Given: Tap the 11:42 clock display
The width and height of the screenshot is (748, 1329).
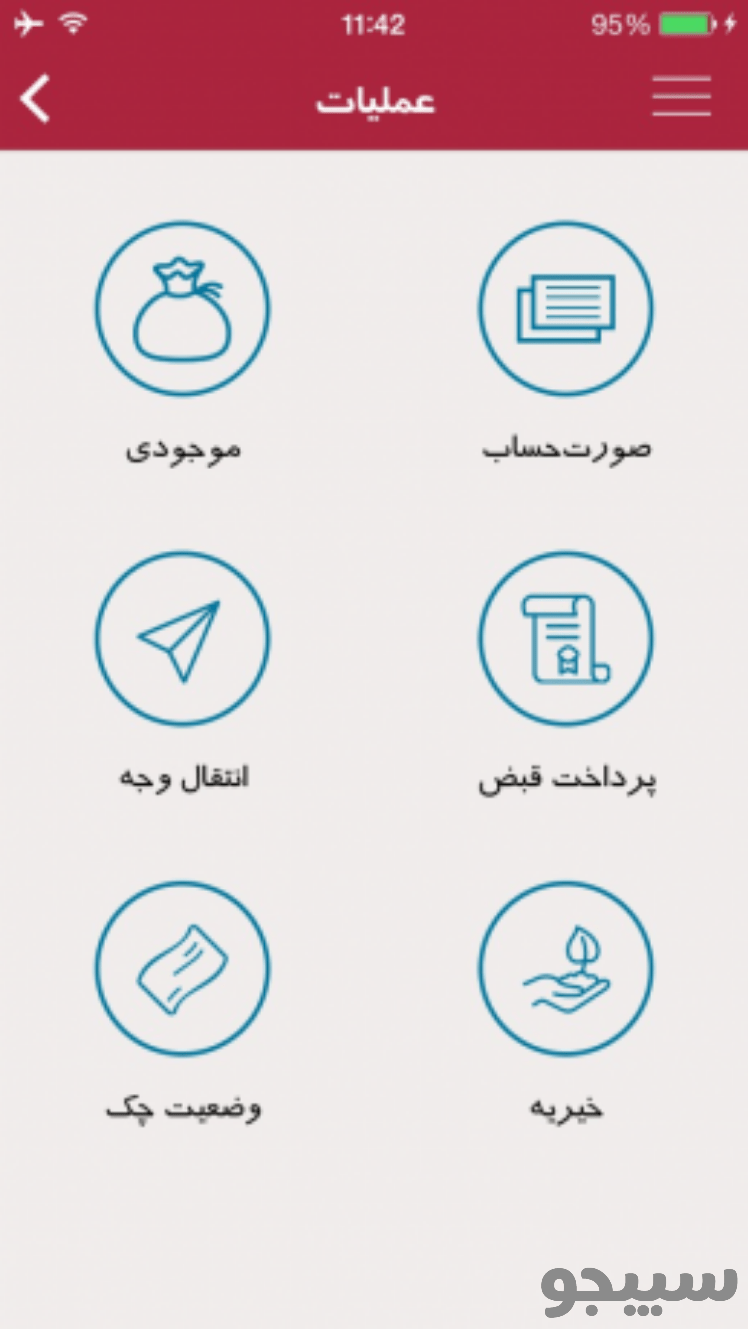Looking at the screenshot, I should point(374,24).
